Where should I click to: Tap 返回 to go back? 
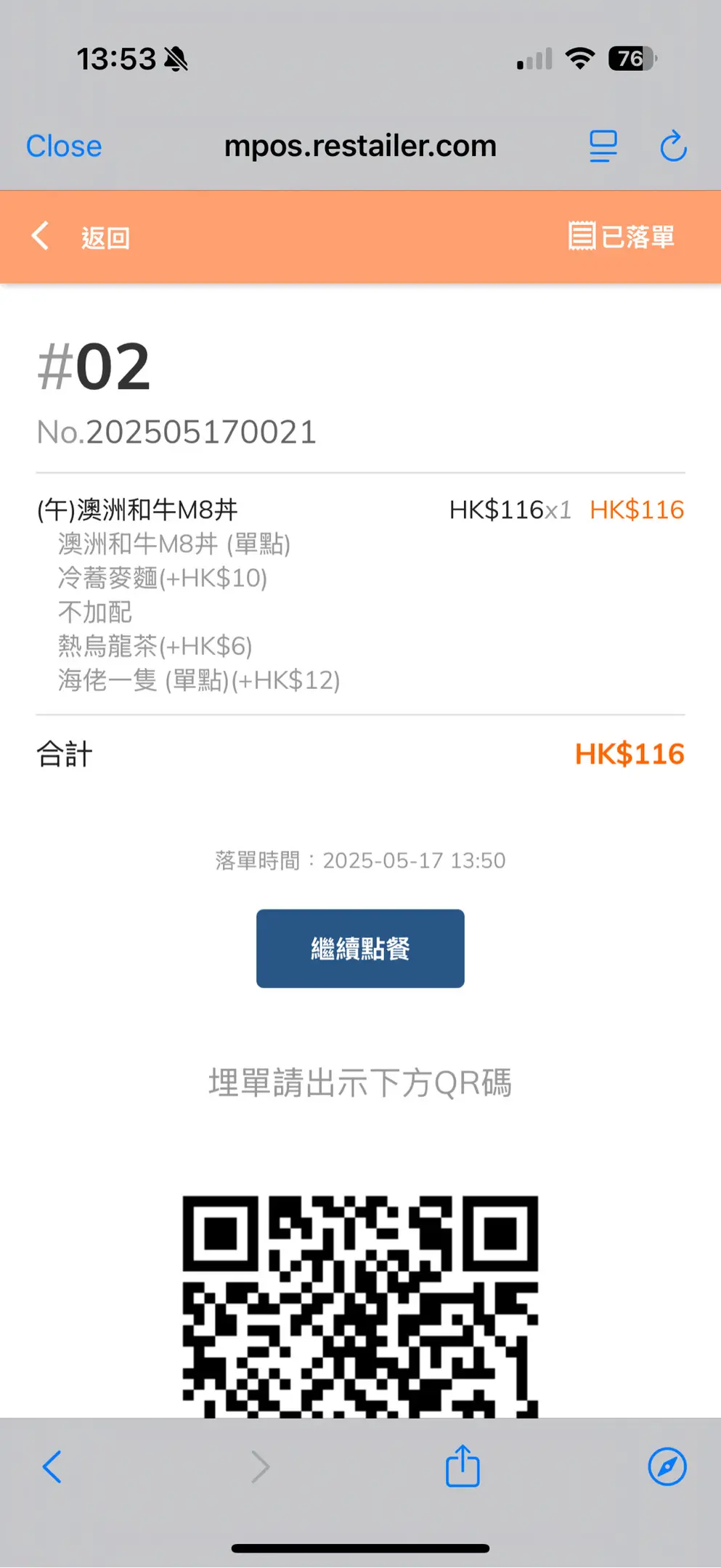pos(81,237)
